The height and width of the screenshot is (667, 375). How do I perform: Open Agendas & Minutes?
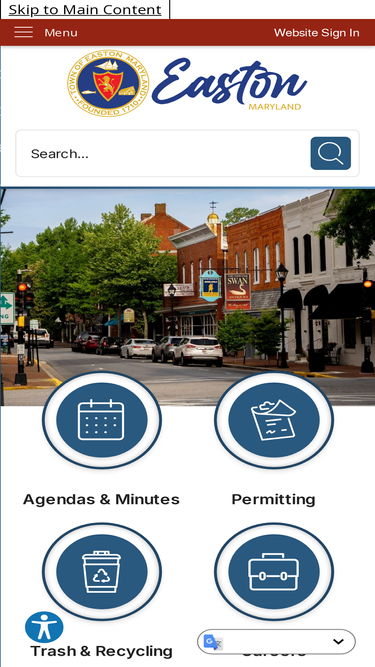102,440
